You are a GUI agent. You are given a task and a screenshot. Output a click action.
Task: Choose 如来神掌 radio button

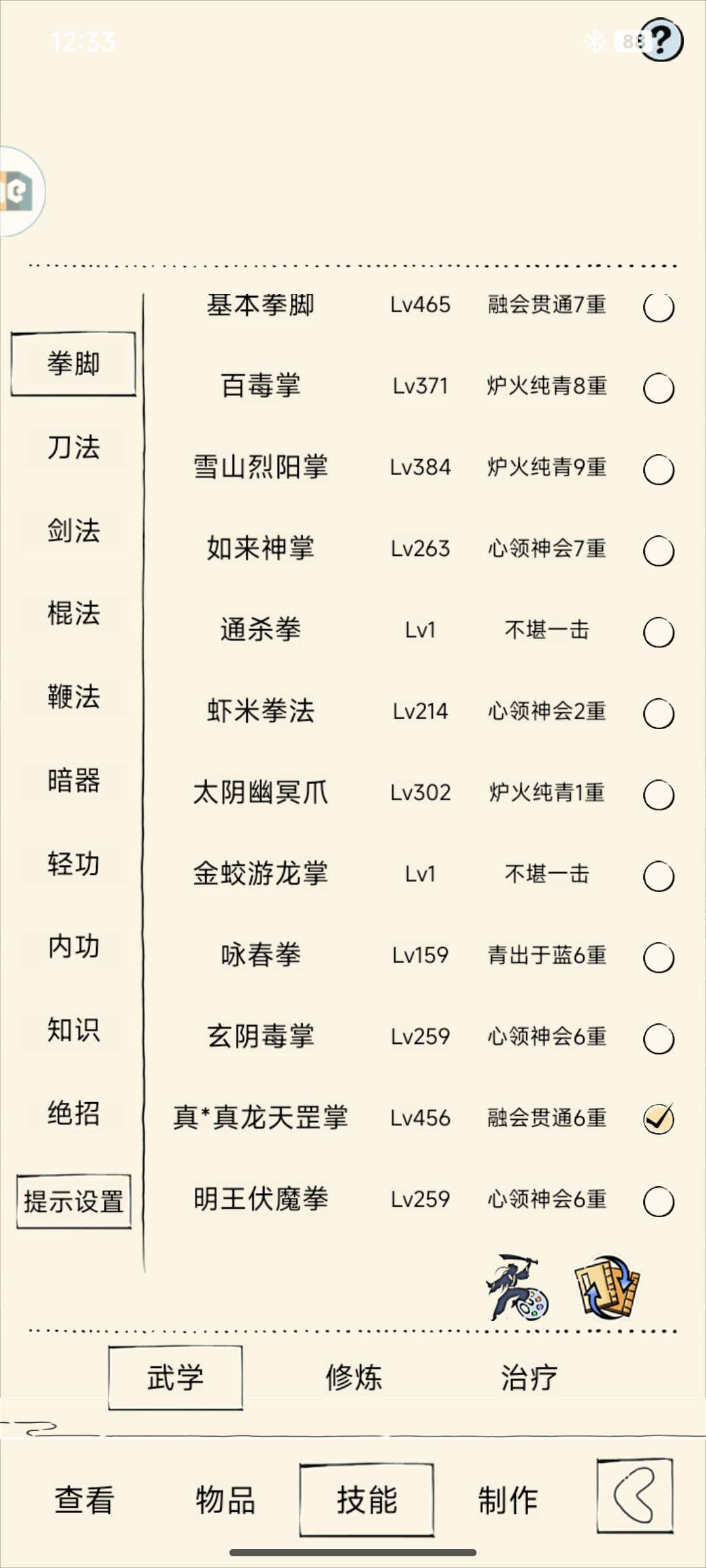click(x=658, y=551)
